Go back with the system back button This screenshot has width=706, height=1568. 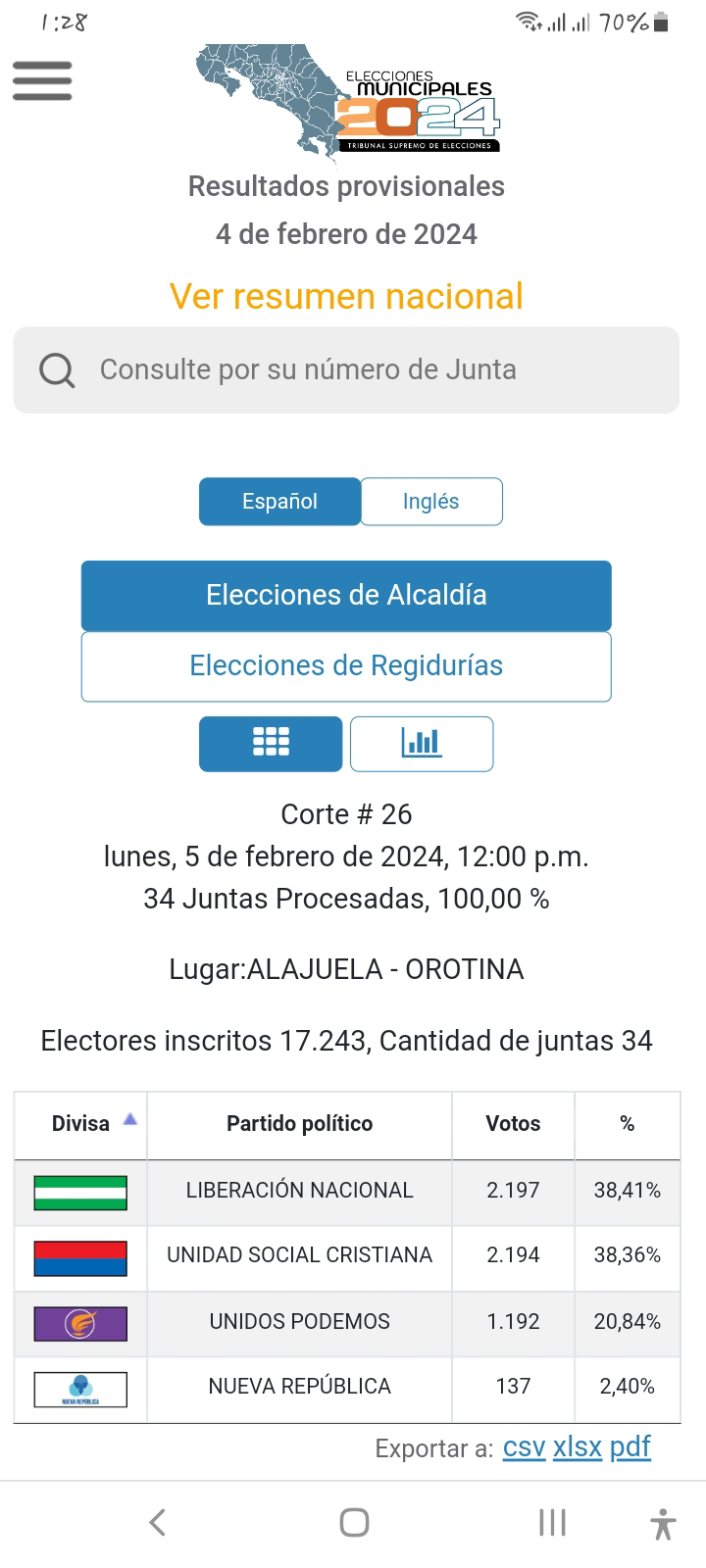coord(157,1523)
